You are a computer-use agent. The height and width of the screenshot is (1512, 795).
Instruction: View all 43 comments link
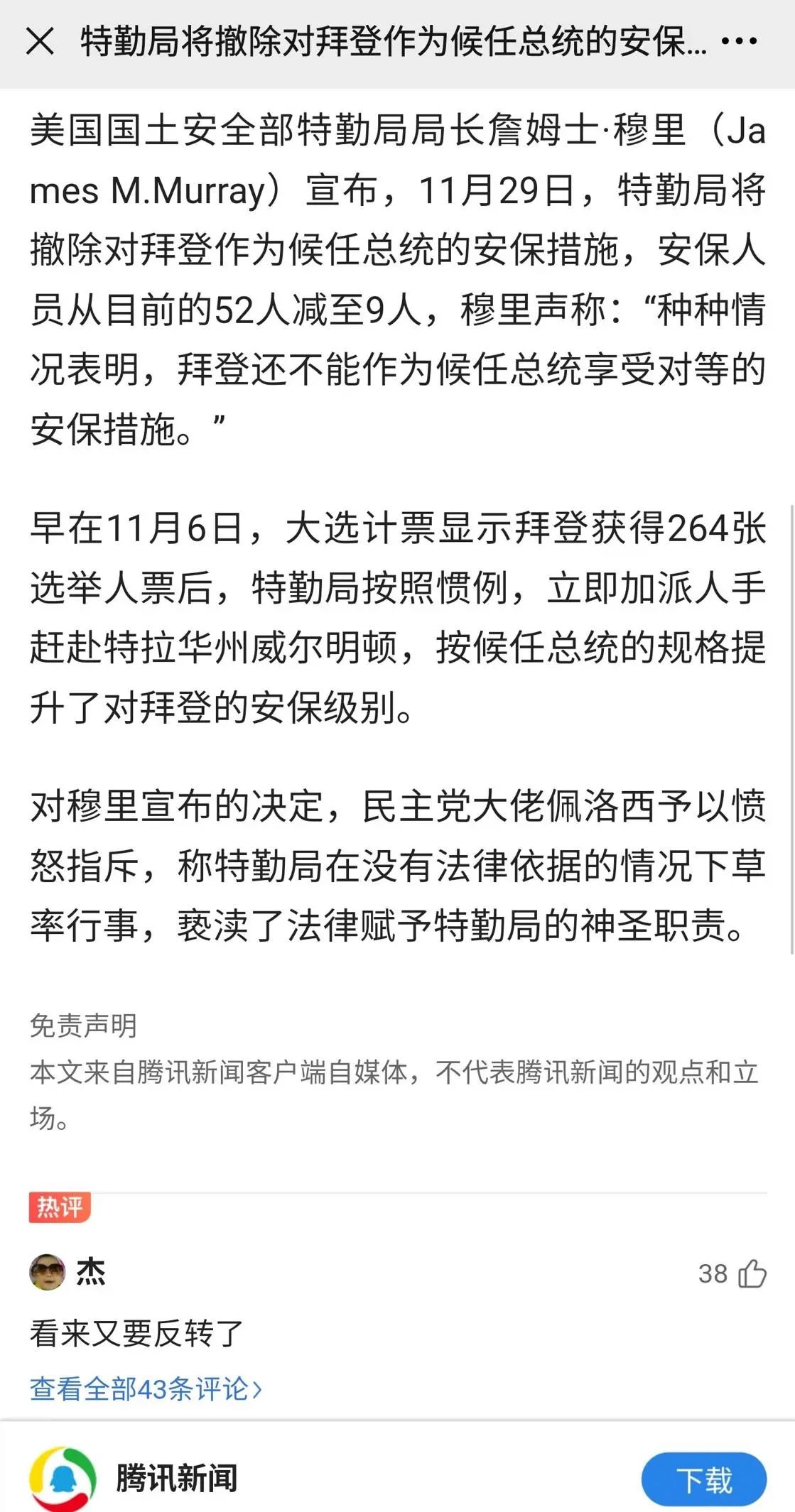click(x=146, y=1388)
